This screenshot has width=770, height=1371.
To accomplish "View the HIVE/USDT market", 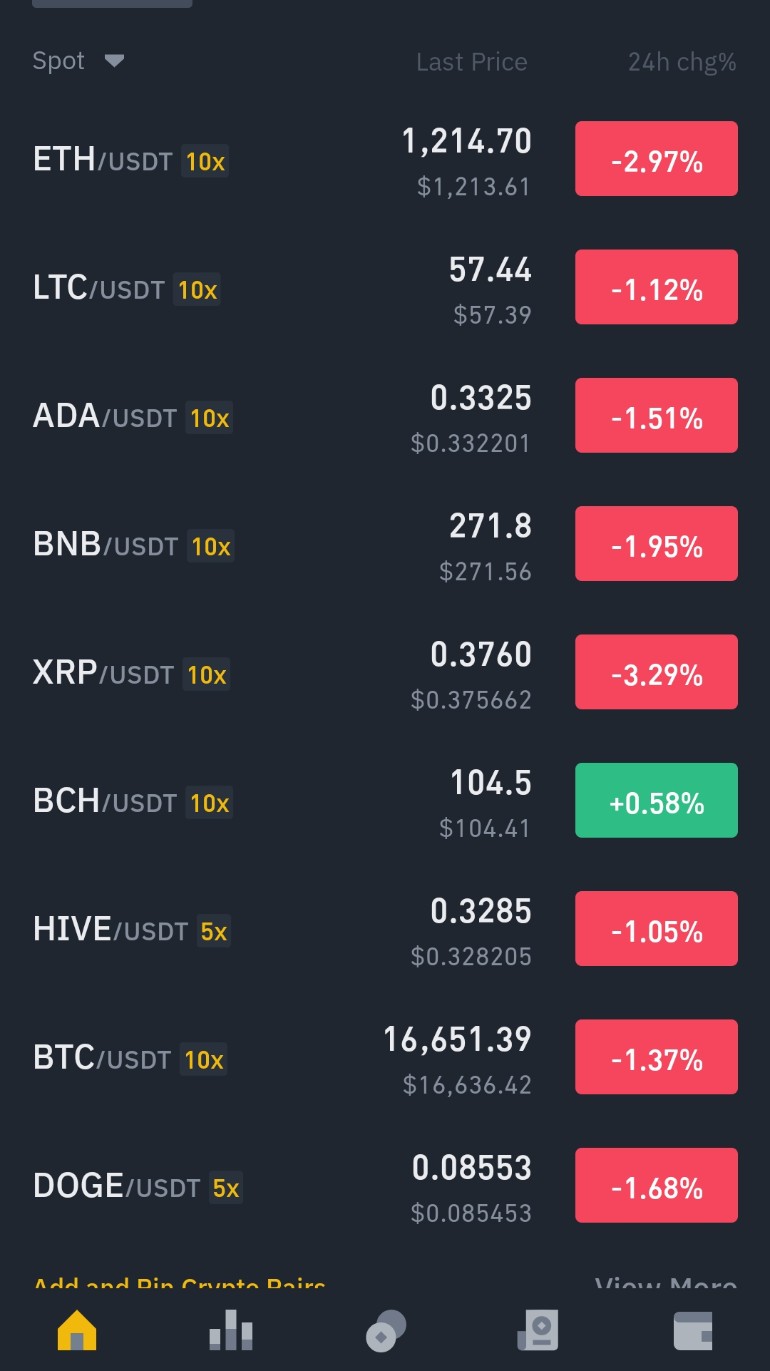I will (x=385, y=929).
